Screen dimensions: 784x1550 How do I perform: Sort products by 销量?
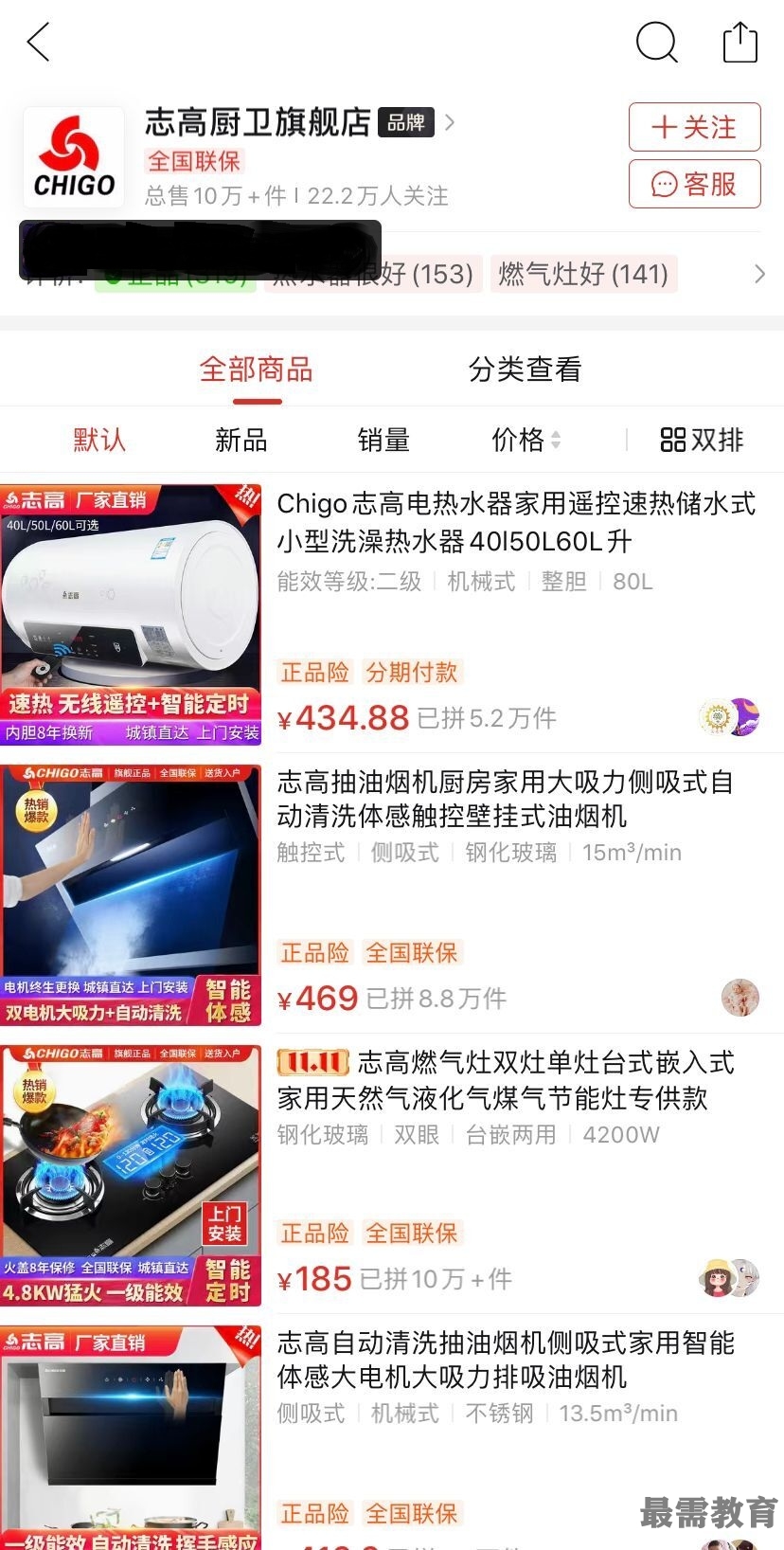coord(383,440)
